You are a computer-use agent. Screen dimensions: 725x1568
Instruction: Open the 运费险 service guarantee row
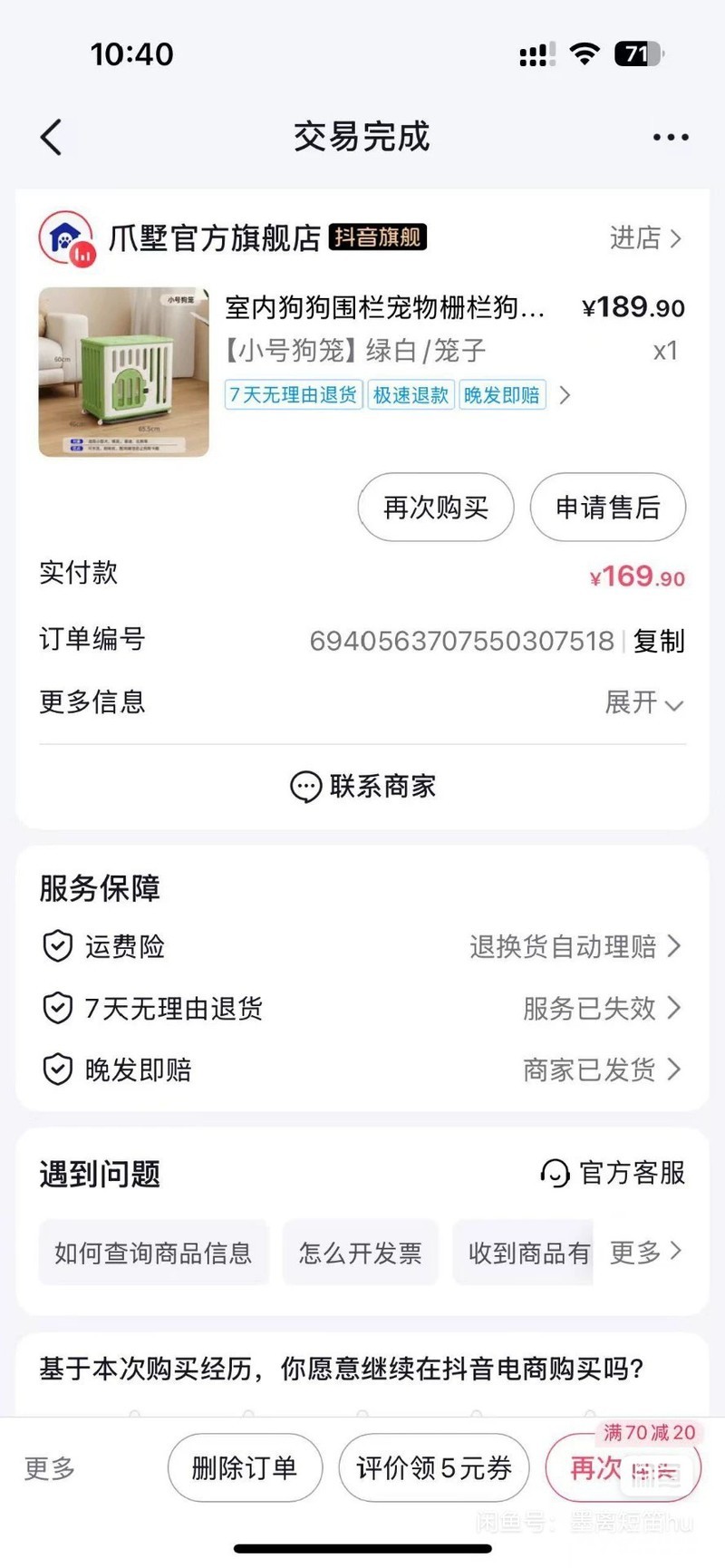coord(362,946)
